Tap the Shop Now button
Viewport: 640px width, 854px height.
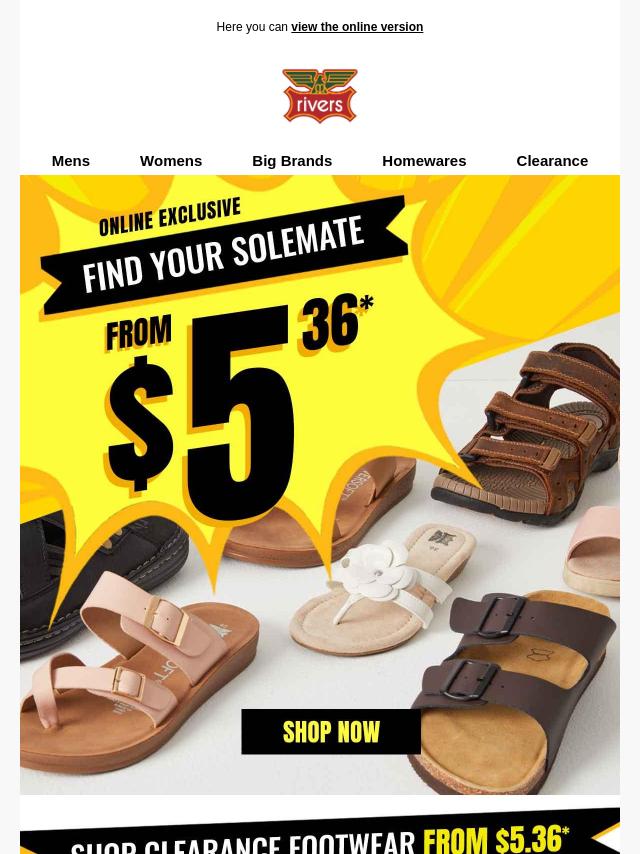click(331, 732)
